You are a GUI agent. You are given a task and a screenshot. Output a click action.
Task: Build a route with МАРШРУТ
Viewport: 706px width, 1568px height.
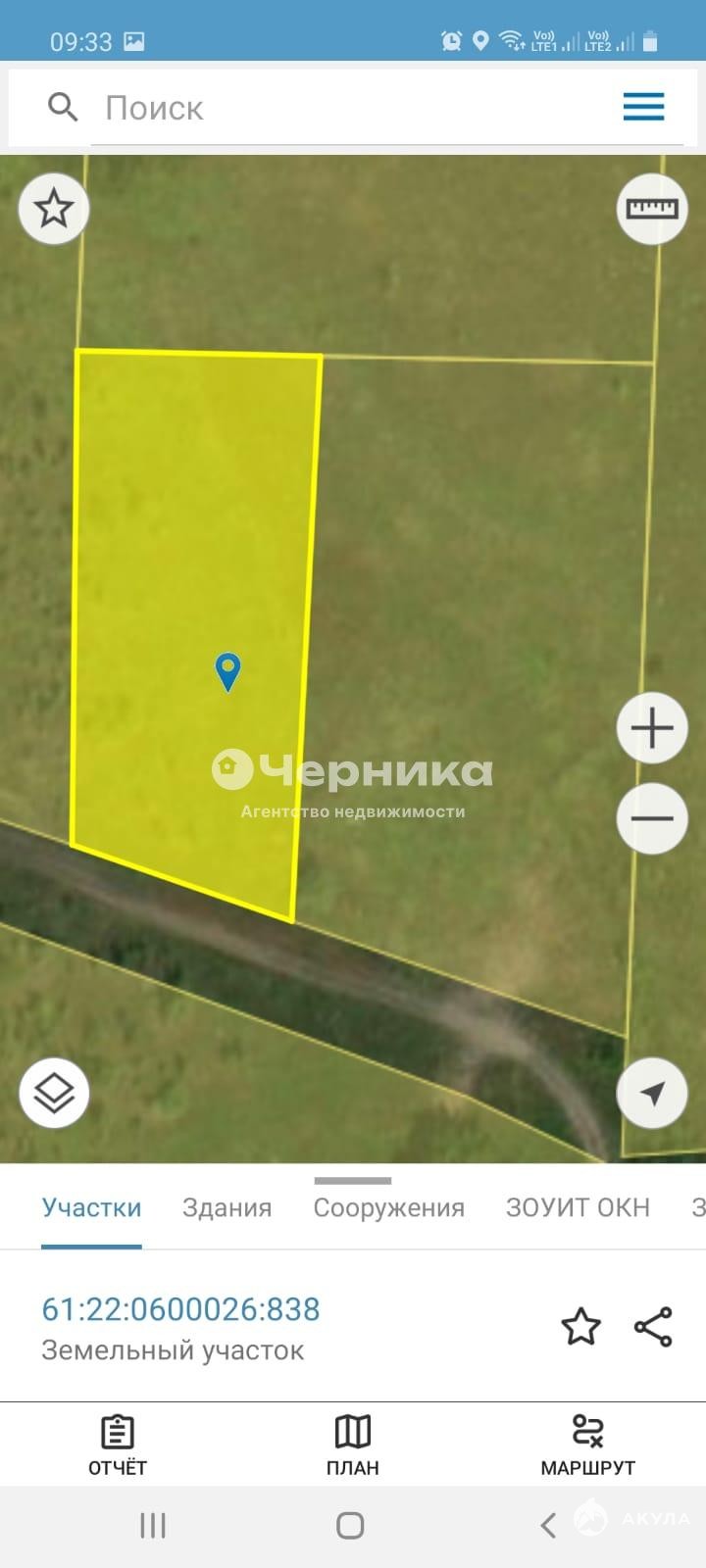tap(587, 1445)
